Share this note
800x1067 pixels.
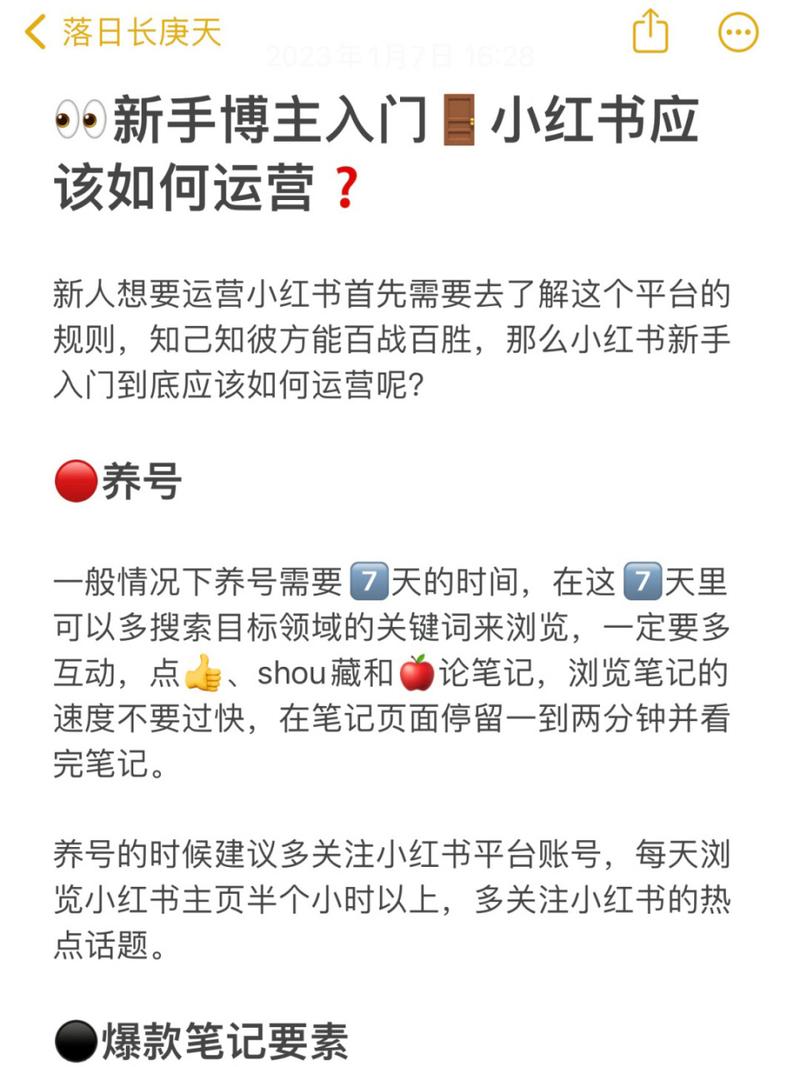click(650, 32)
